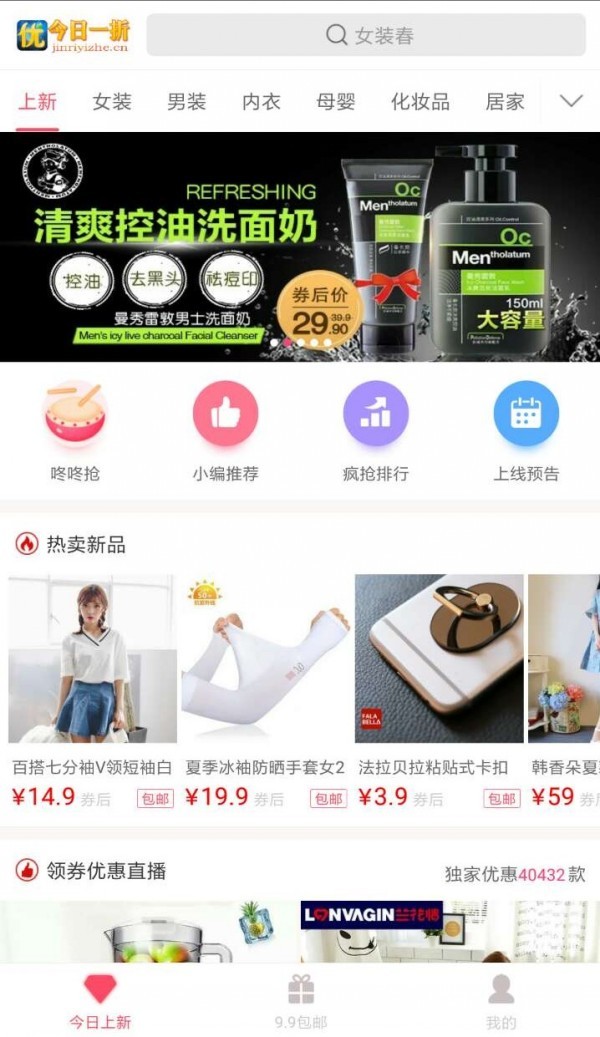Switch to the 我的 bottom tab
The width and height of the screenshot is (600, 1037).
point(501,1000)
